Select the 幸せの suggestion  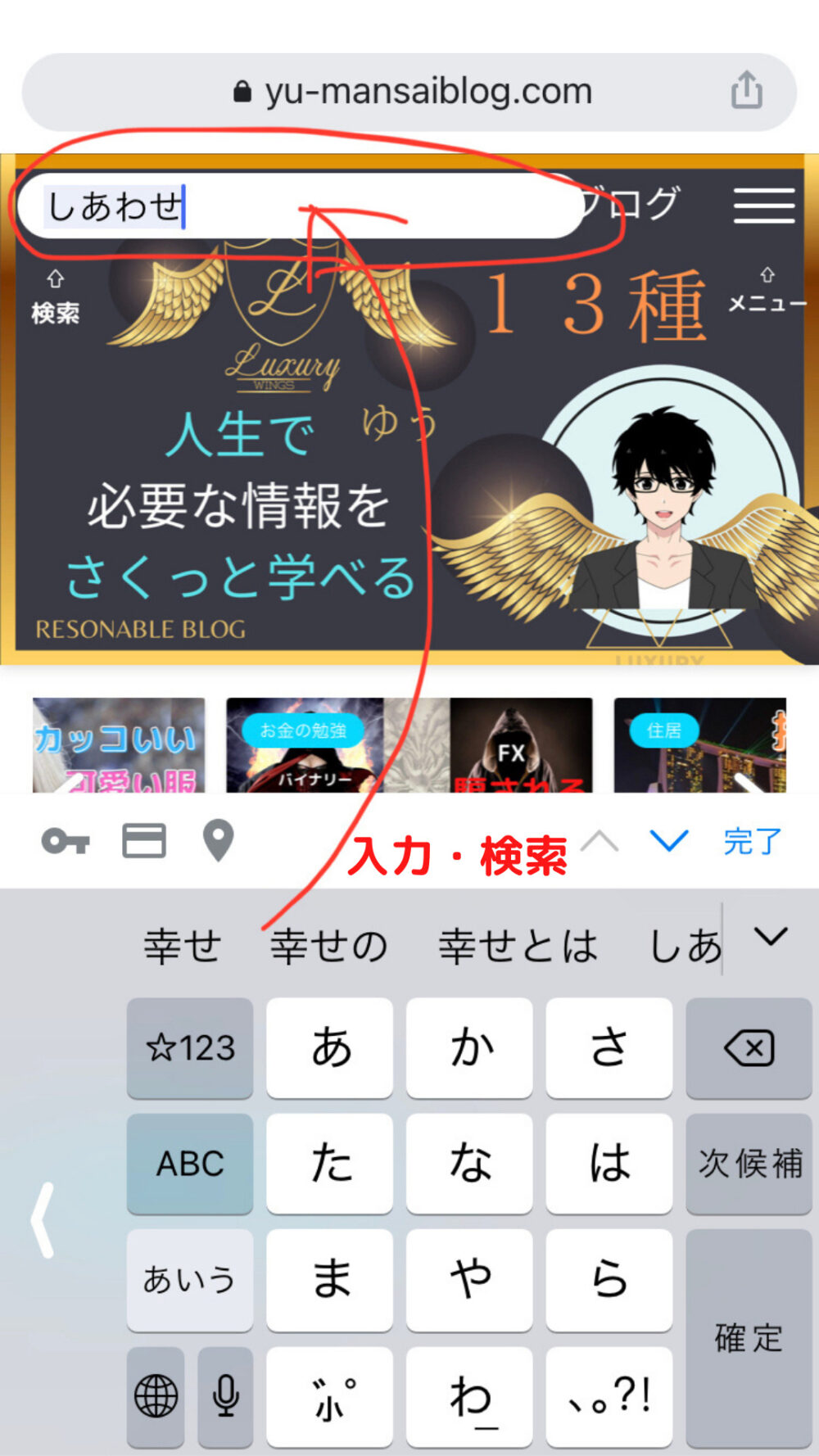point(328,947)
